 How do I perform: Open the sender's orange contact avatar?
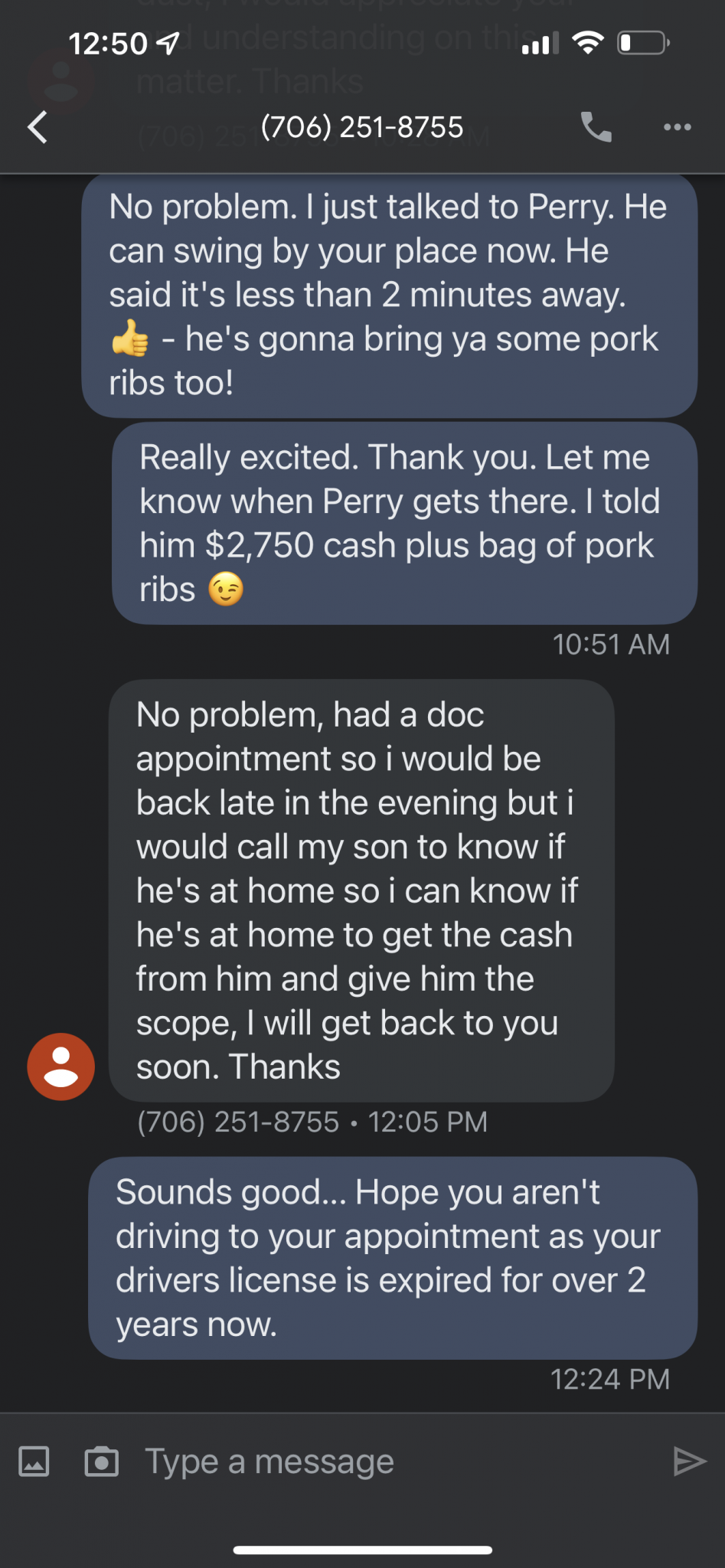click(x=61, y=1067)
